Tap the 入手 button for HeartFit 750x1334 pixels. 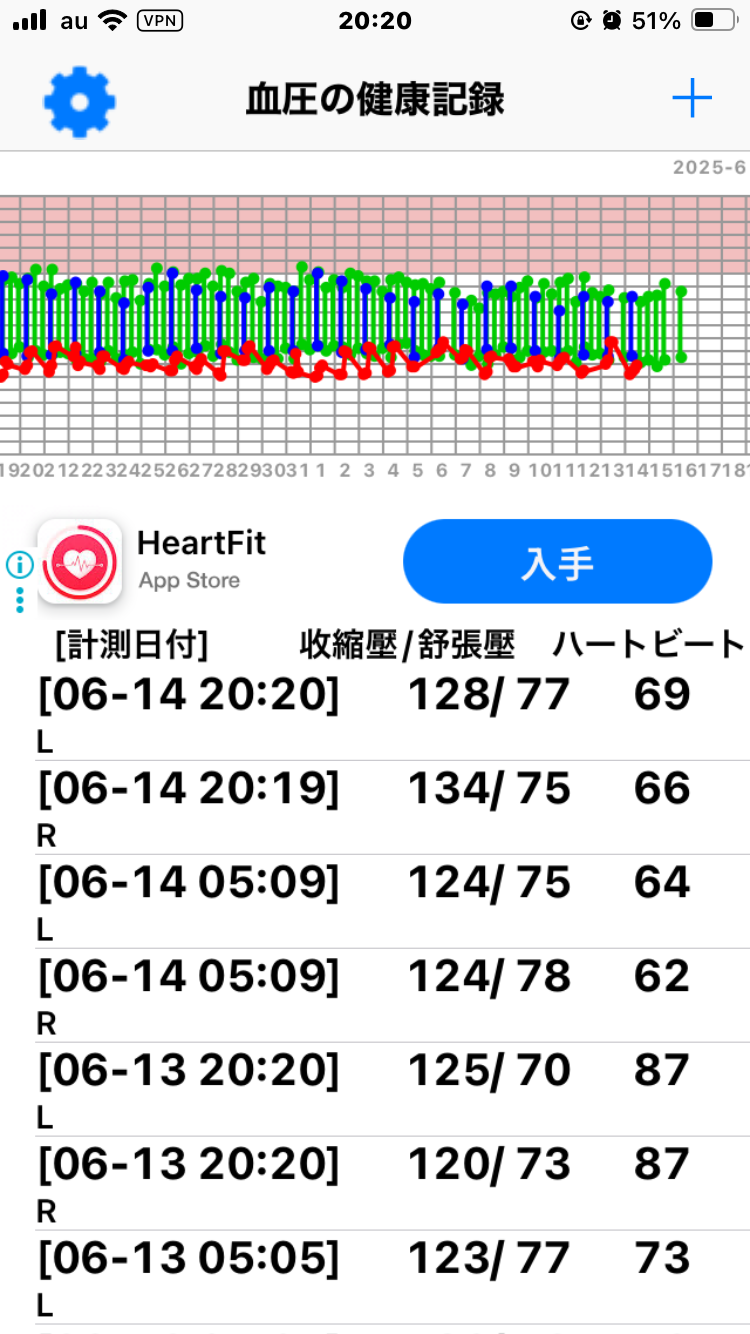tap(557, 562)
